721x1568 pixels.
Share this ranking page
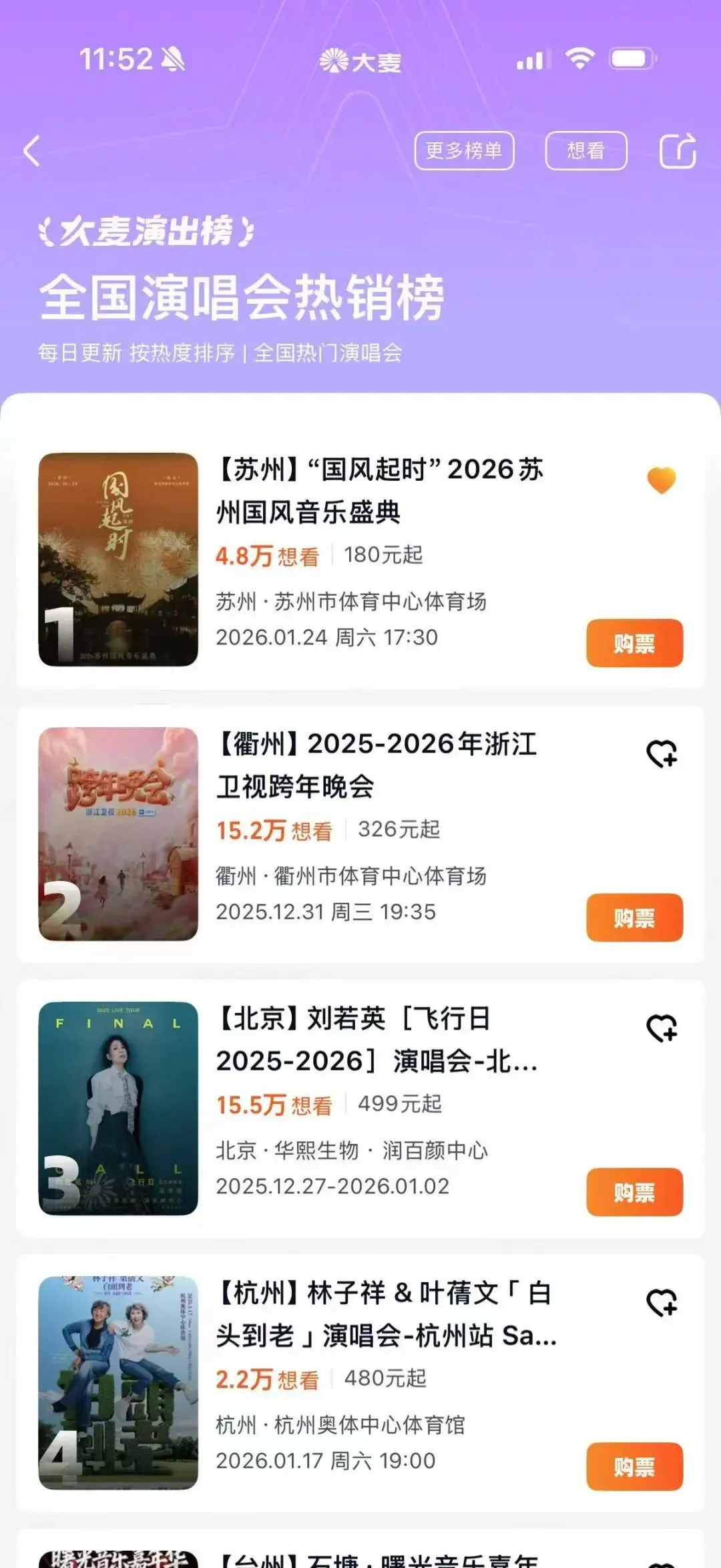[678, 151]
